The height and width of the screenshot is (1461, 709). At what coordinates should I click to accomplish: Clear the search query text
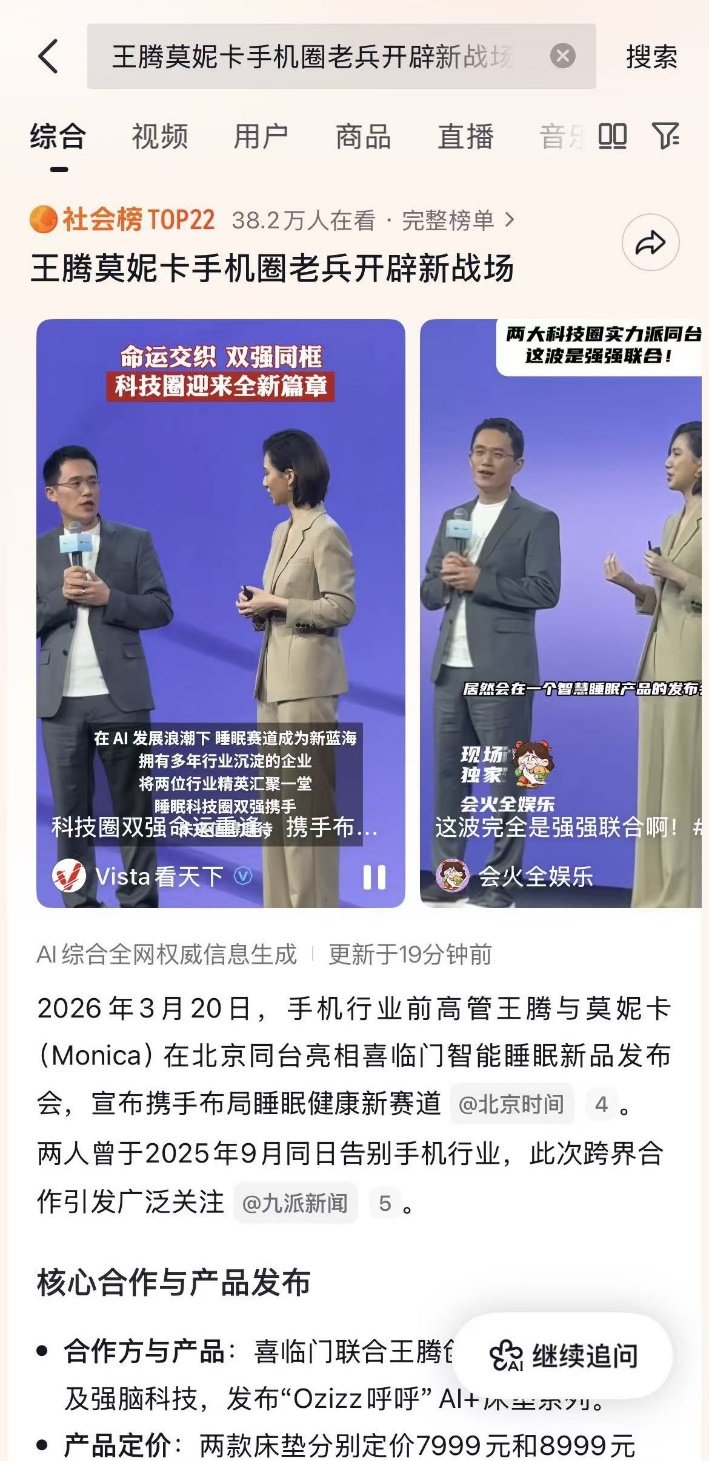[x=563, y=56]
